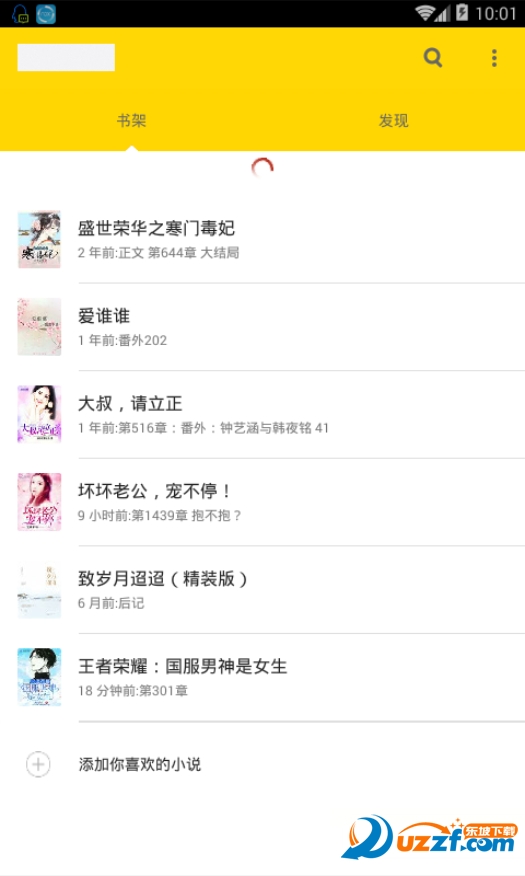Open 致岁月迢迢（精装版）
Image resolution: width=525 pixels, height=876 pixels.
pyautogui.click(x=262, y=590)
